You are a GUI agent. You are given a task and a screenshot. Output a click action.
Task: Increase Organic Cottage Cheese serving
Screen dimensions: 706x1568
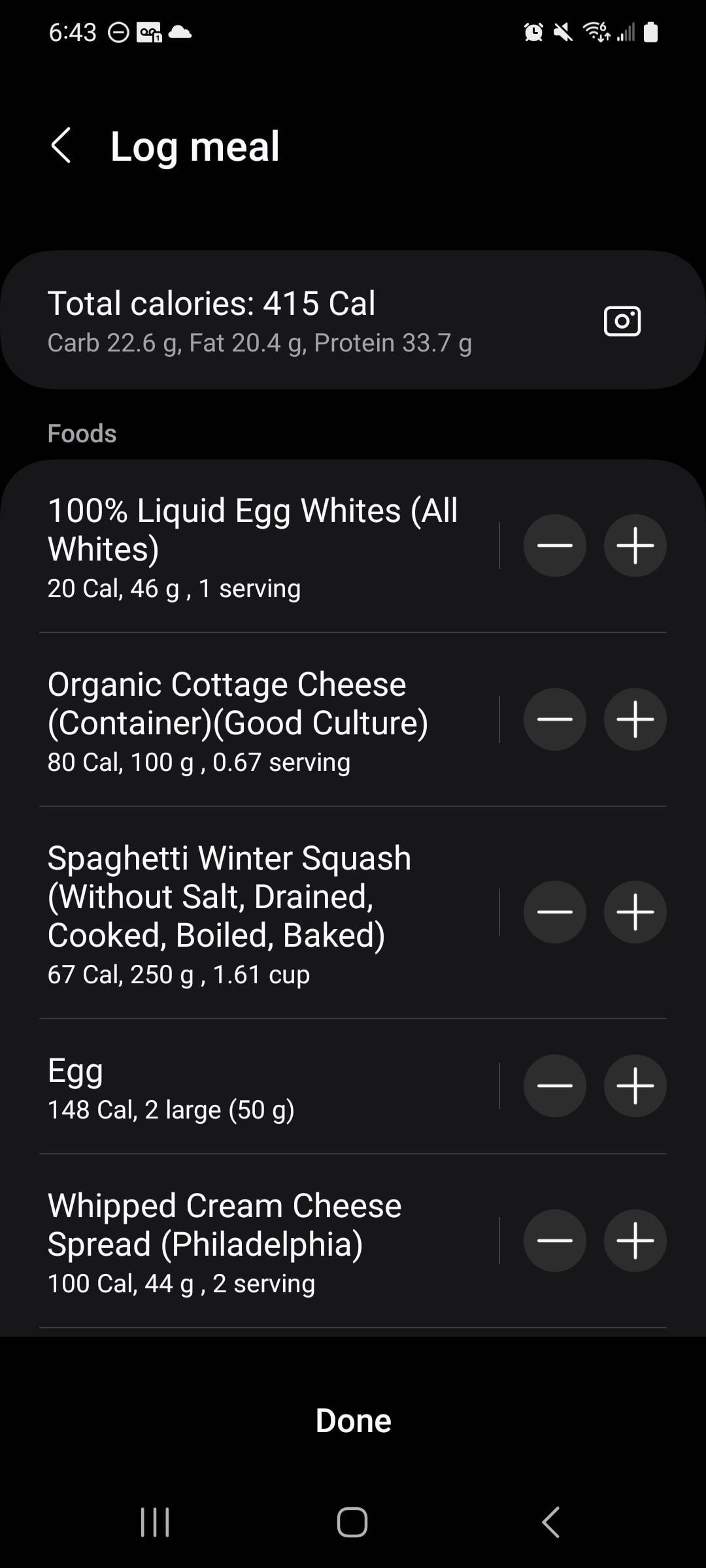635,719
